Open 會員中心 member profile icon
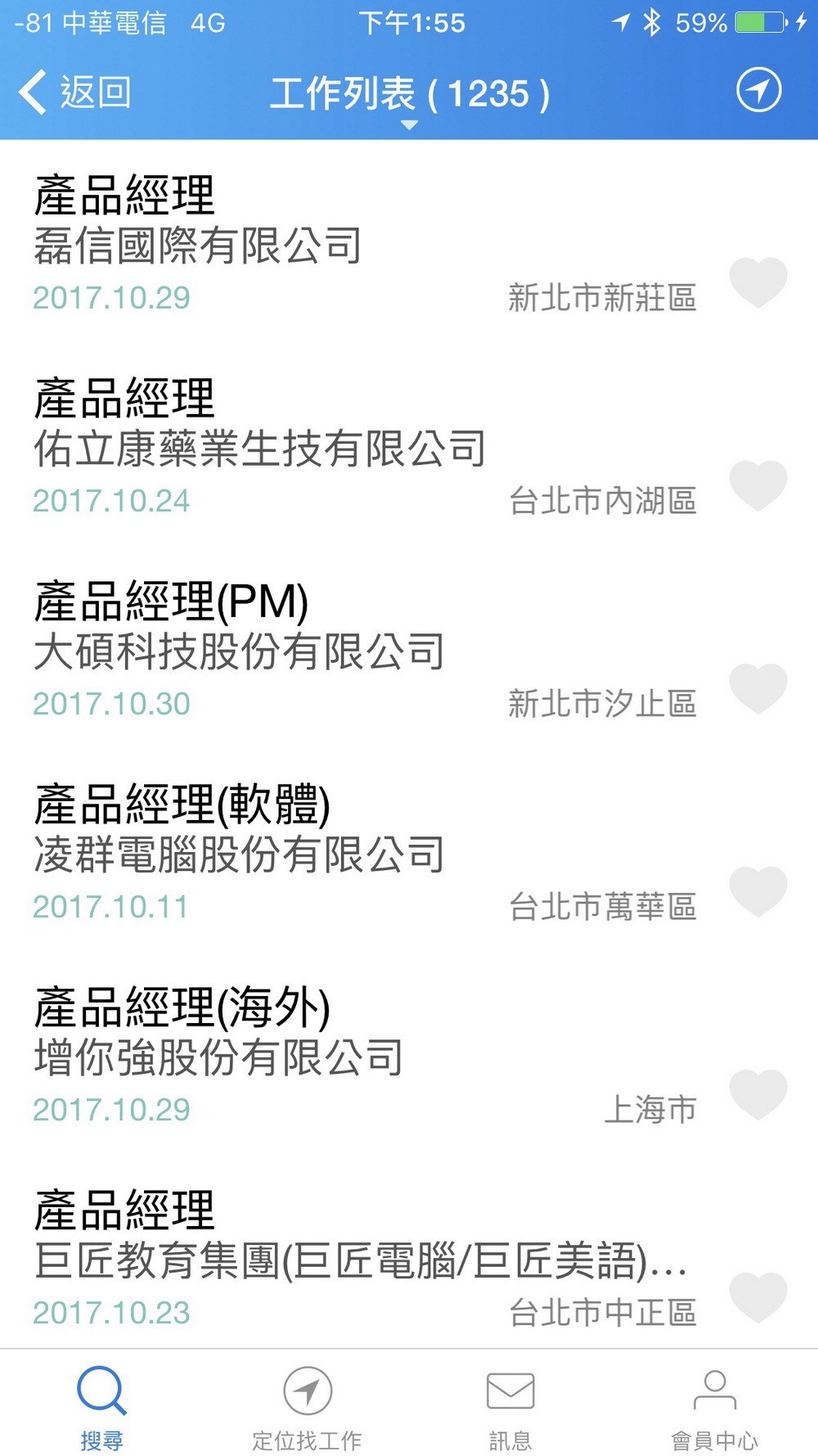818x1456 pixels. 714,1391
